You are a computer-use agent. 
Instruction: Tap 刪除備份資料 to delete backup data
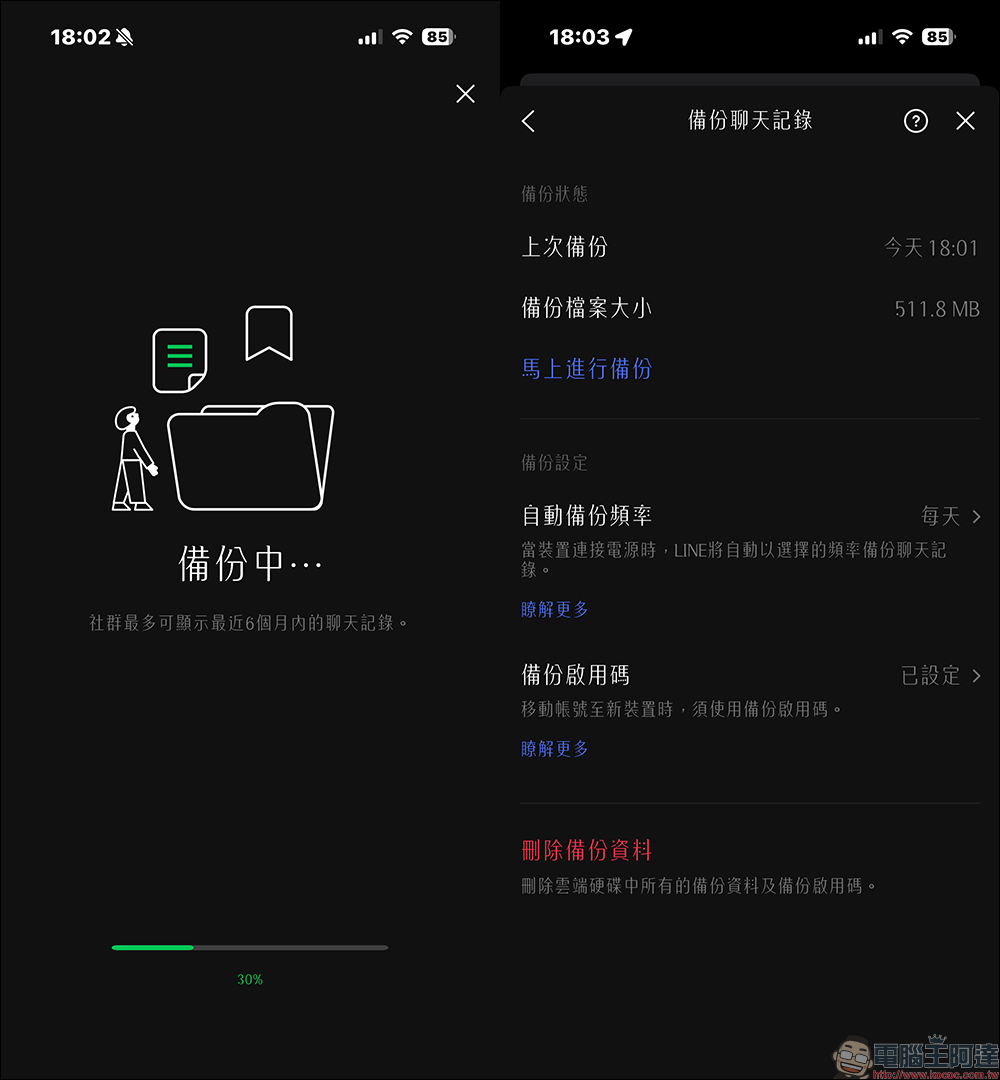click(x=585, y=849)
